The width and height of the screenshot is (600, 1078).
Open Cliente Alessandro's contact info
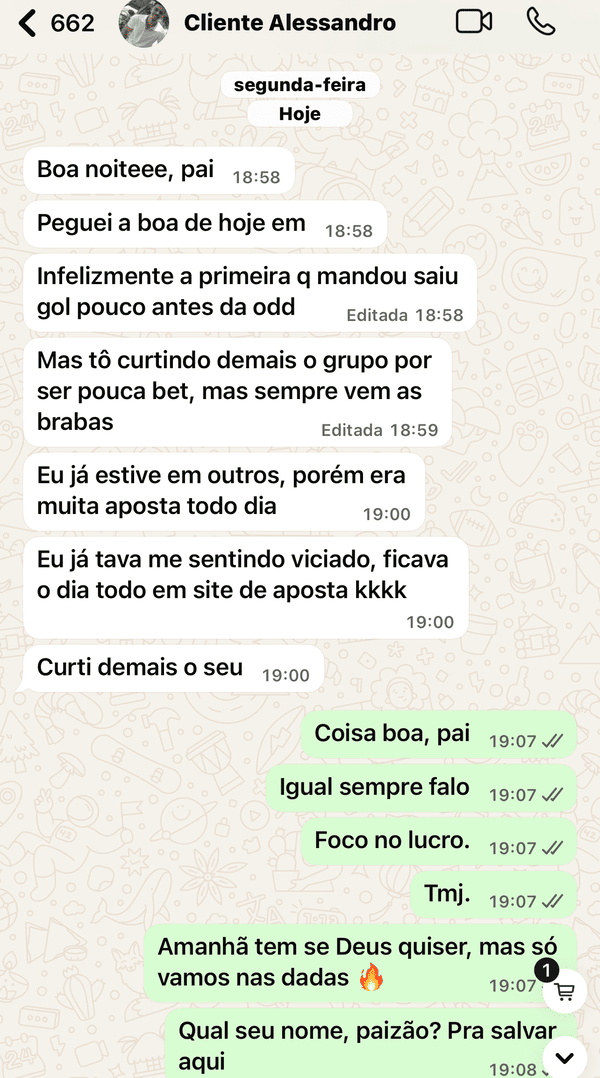[289, 23]
